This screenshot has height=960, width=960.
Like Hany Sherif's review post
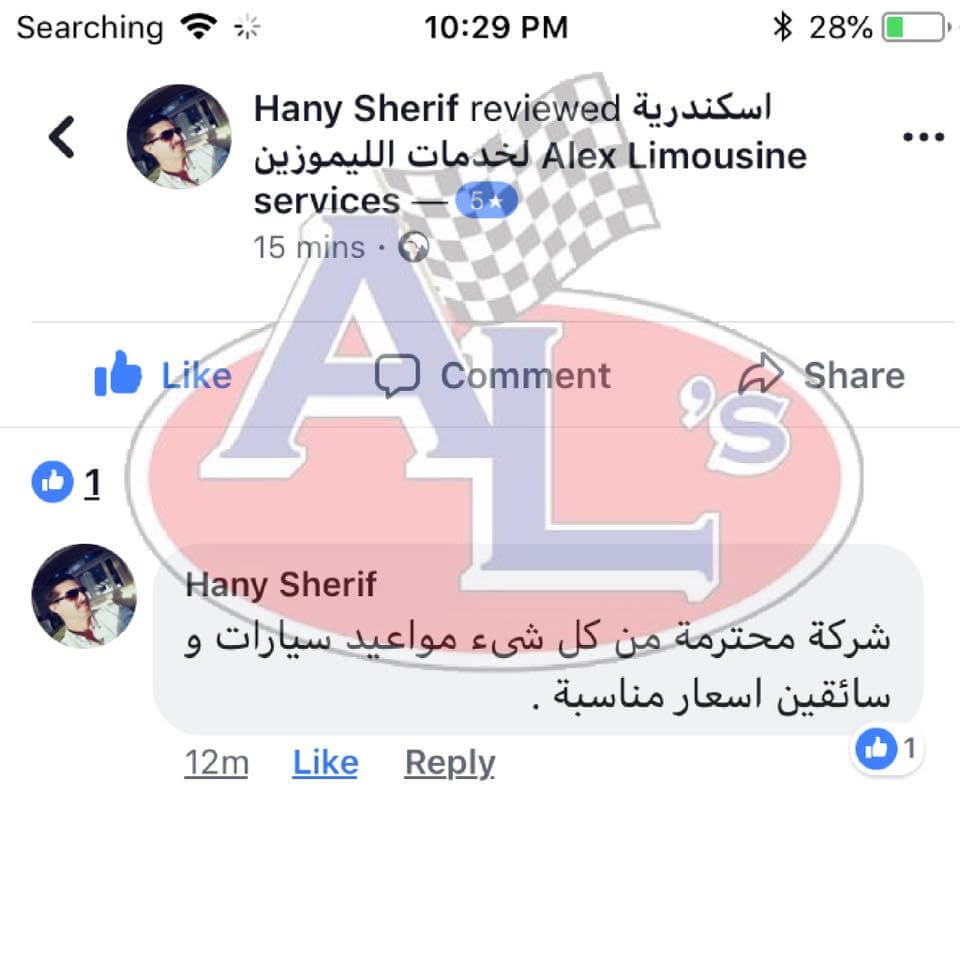pyautogui.click(x=163, y=375)
